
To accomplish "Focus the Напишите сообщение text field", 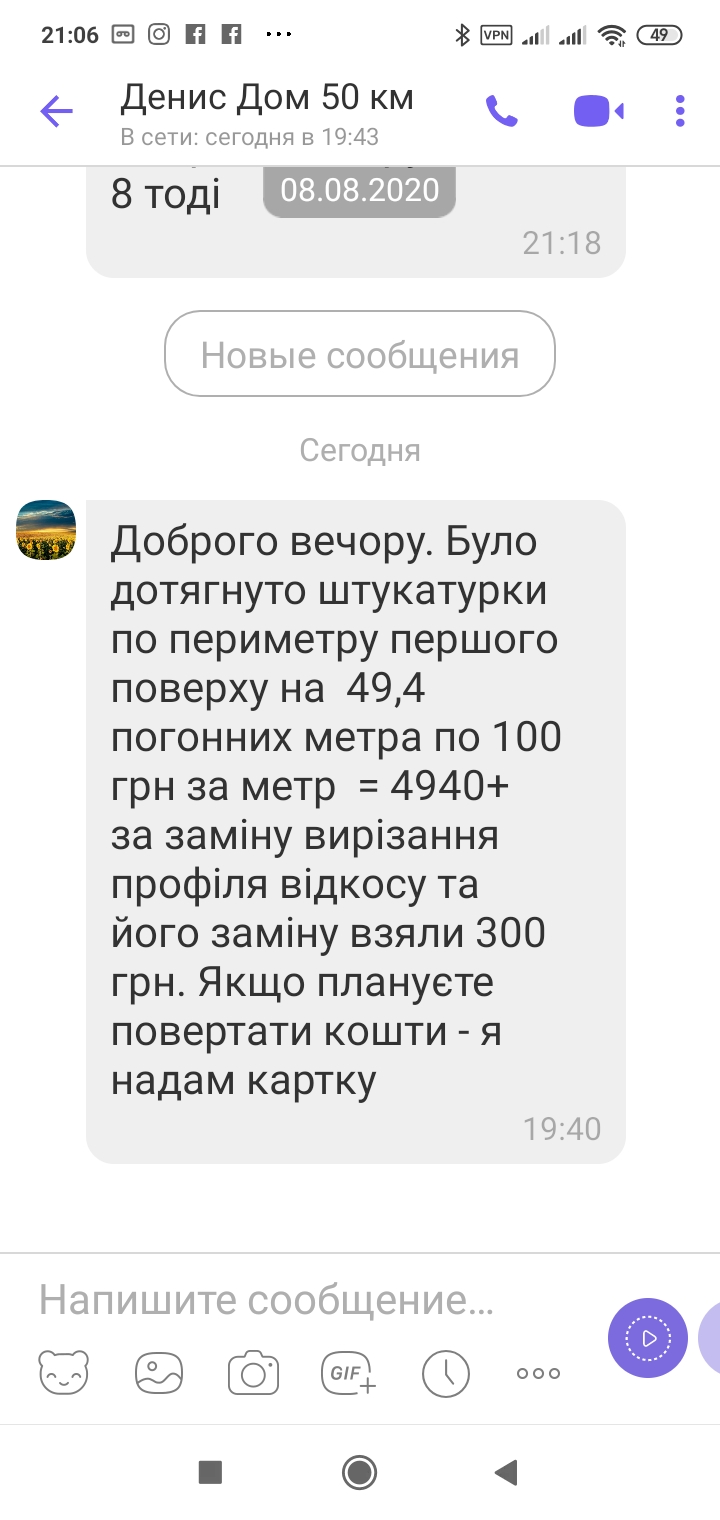I will pyautogui.click(x=310, y=1300).
